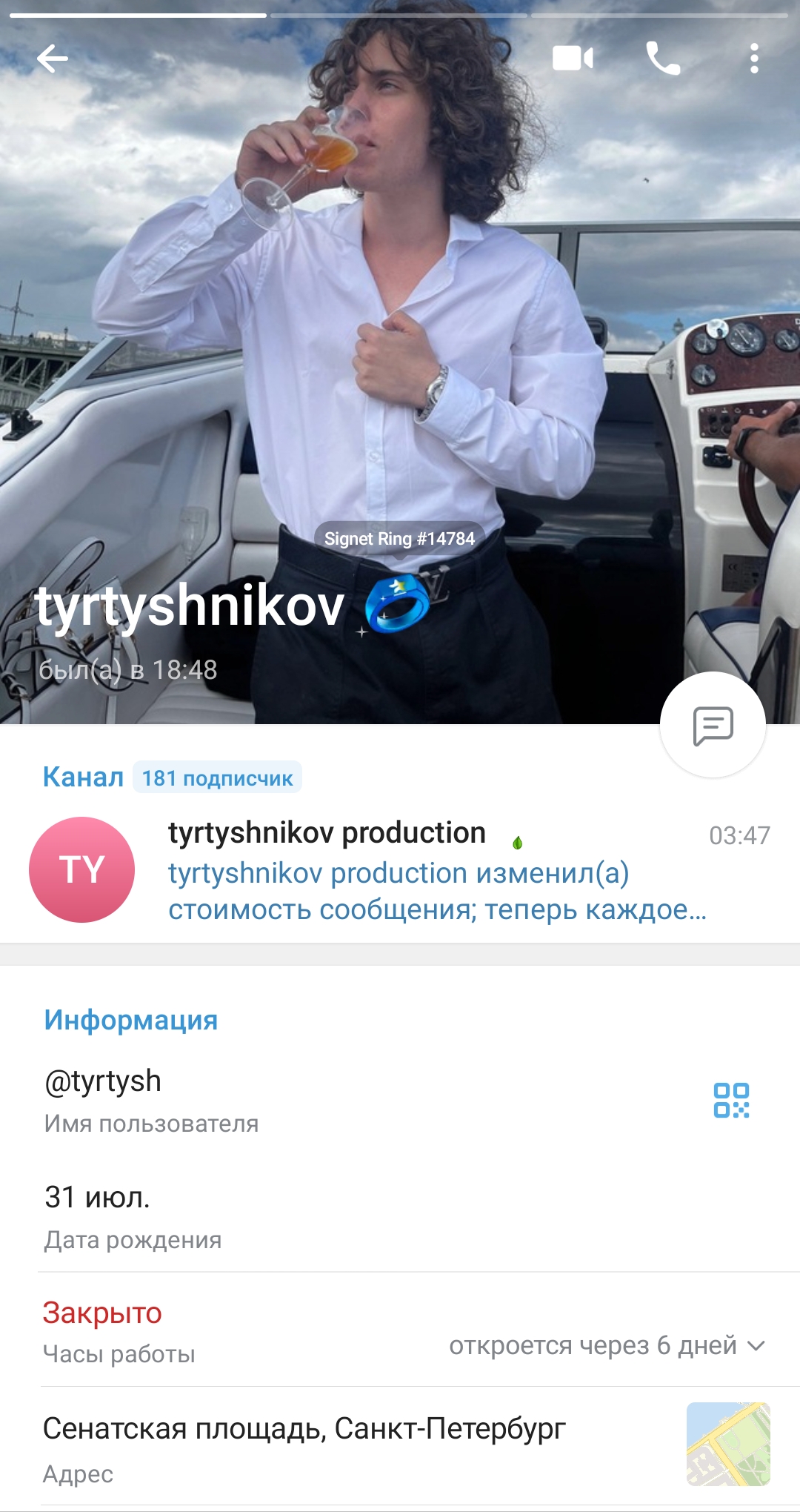This screenshot has width=800, height=1512.
Task: Open the message chat floating button
Action: [713, 725]
